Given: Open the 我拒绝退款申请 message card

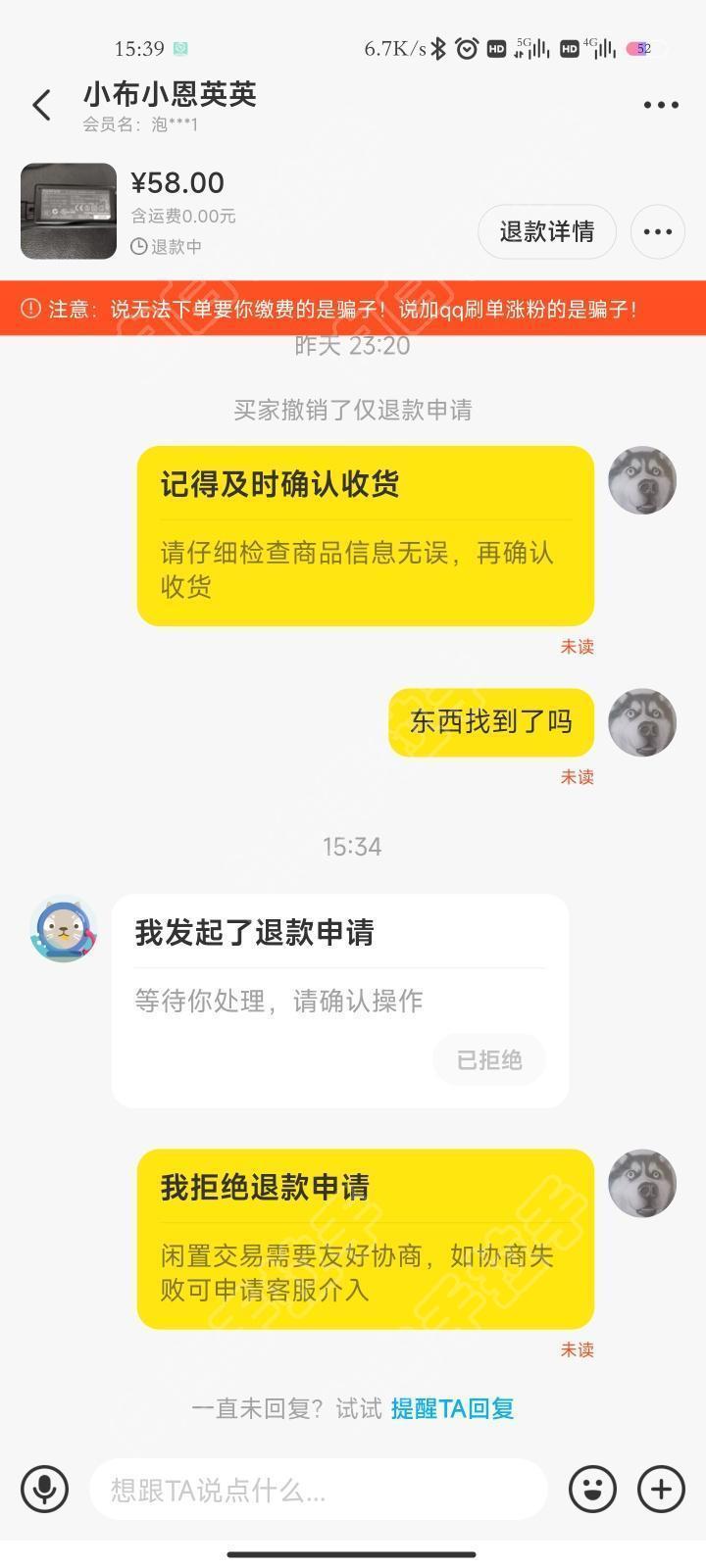Looking at the screenshot, I should click(x=365, y=1238).
